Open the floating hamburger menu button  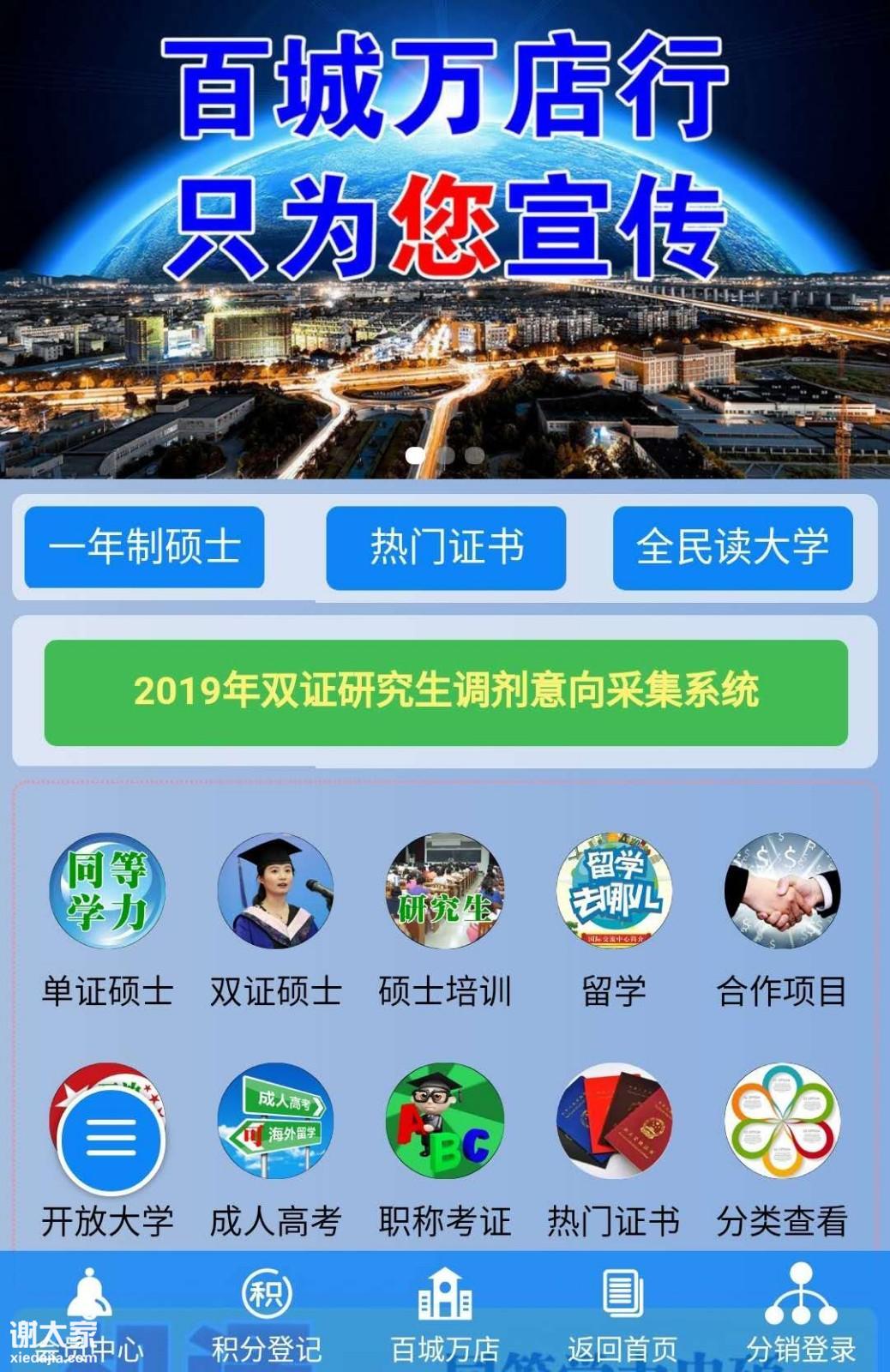pyautogui.click(x=111, y=1140)
